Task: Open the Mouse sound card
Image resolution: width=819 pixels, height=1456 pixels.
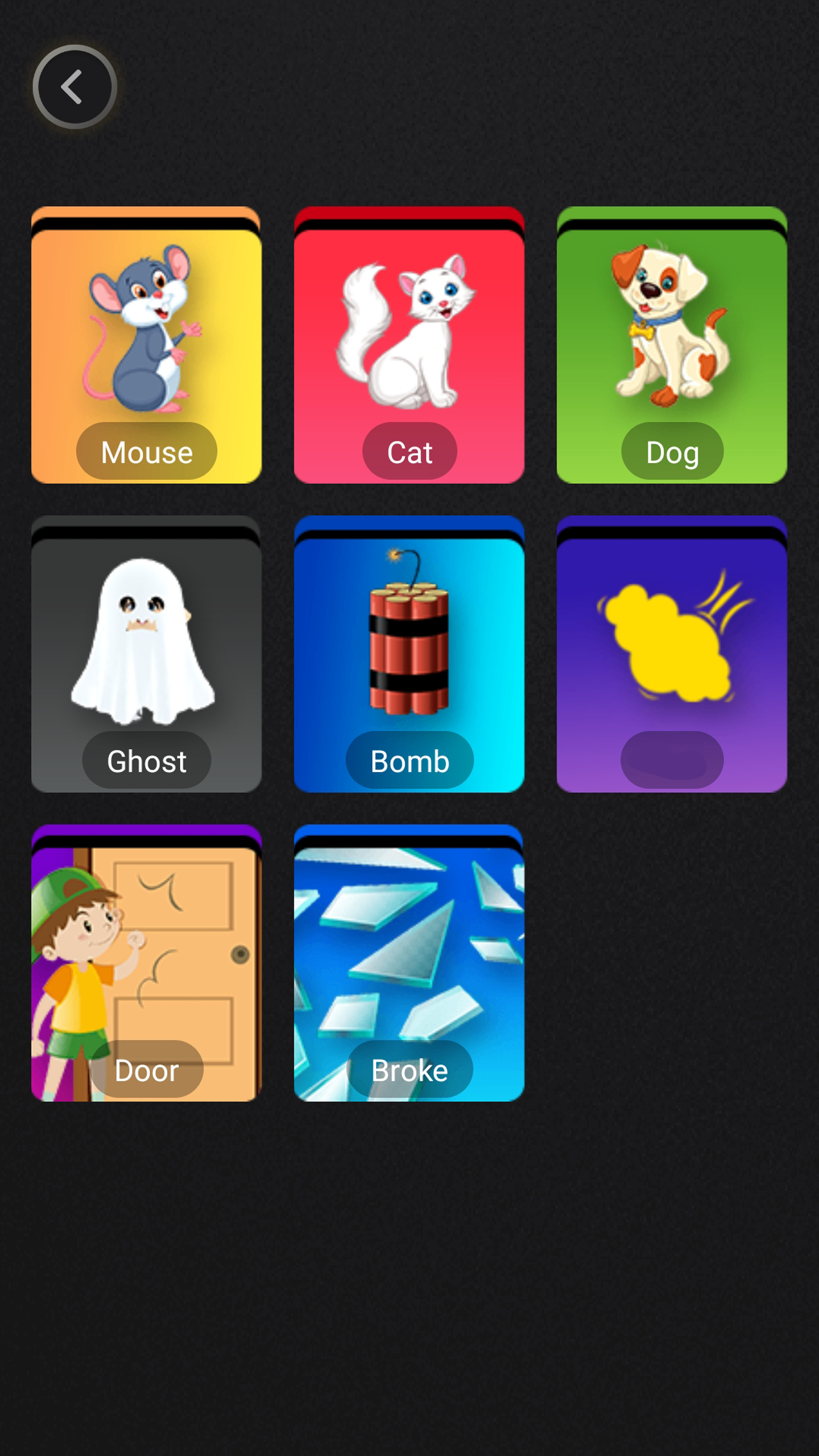Action: tap(146, 345)
